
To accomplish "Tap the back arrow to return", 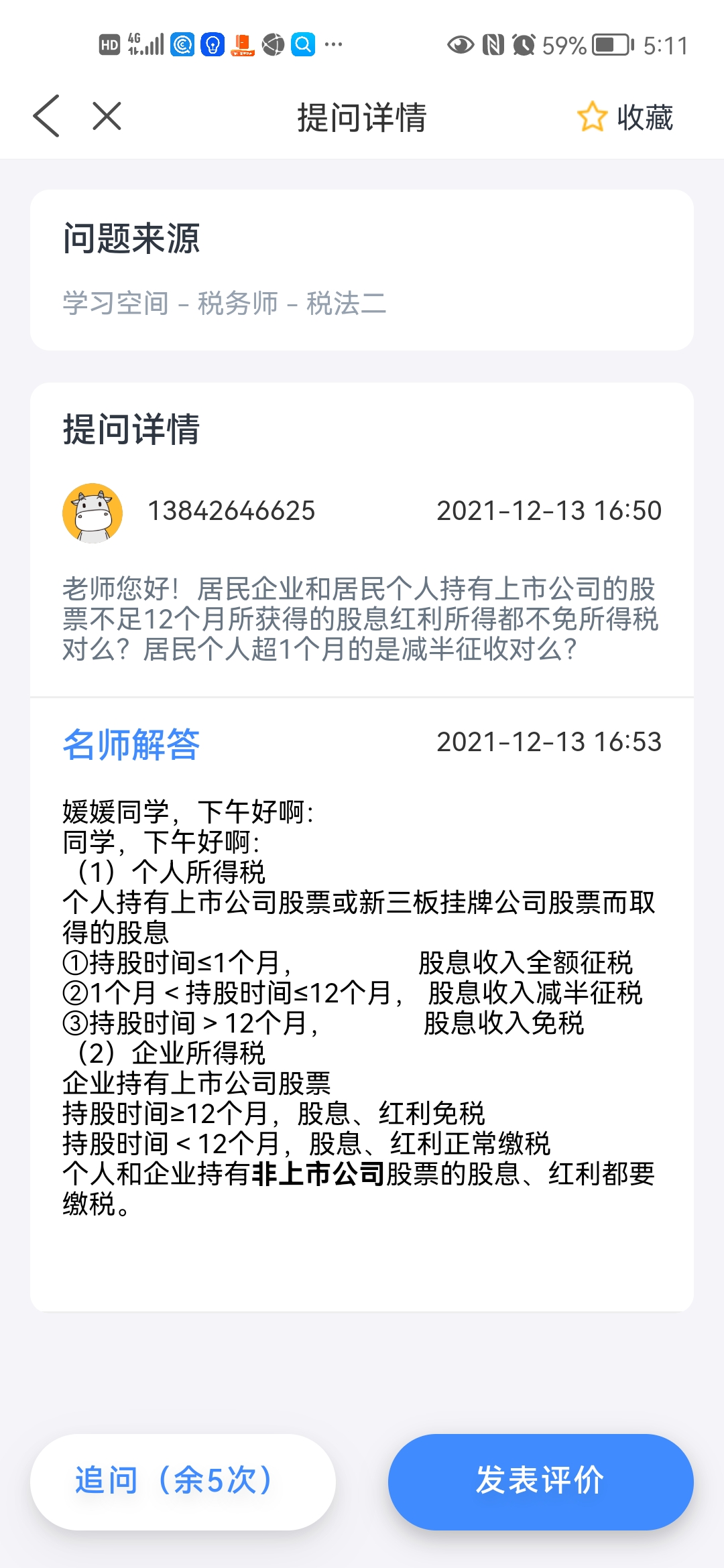I will pos(45,115).
